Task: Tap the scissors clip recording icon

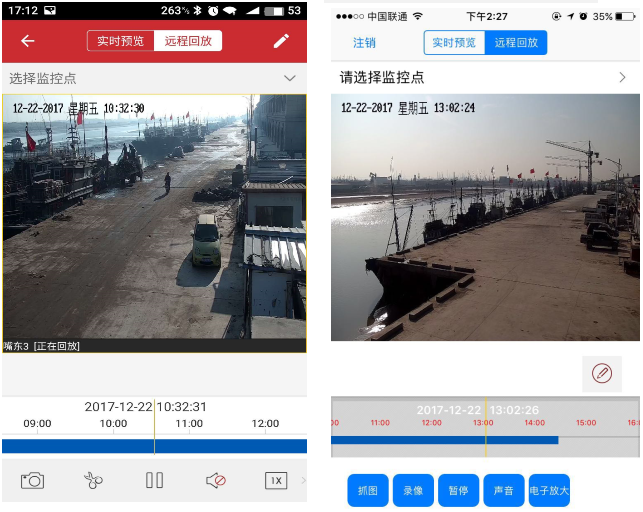Action: (94, 481)
